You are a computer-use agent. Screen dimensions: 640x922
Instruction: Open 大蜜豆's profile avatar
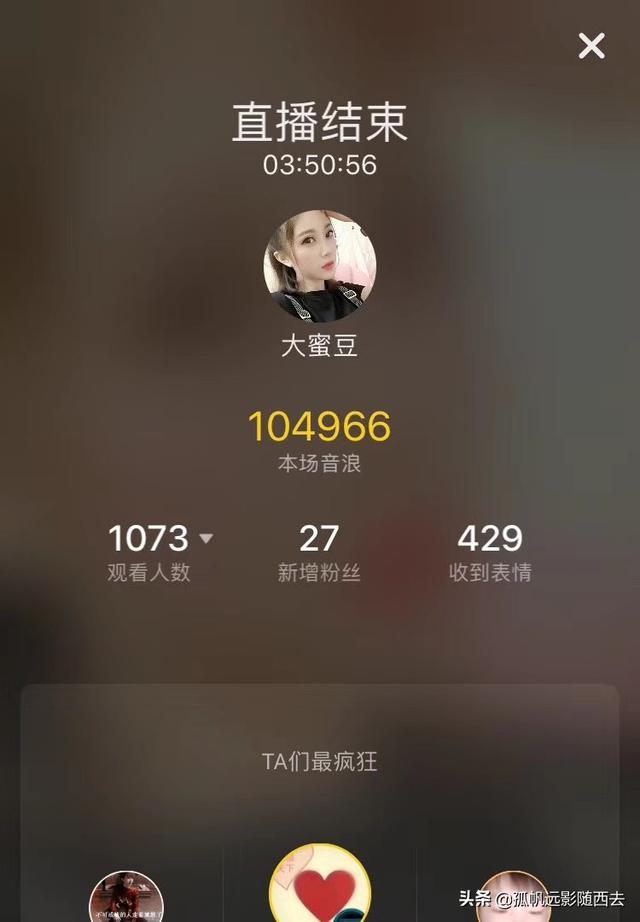click(319, 266)
